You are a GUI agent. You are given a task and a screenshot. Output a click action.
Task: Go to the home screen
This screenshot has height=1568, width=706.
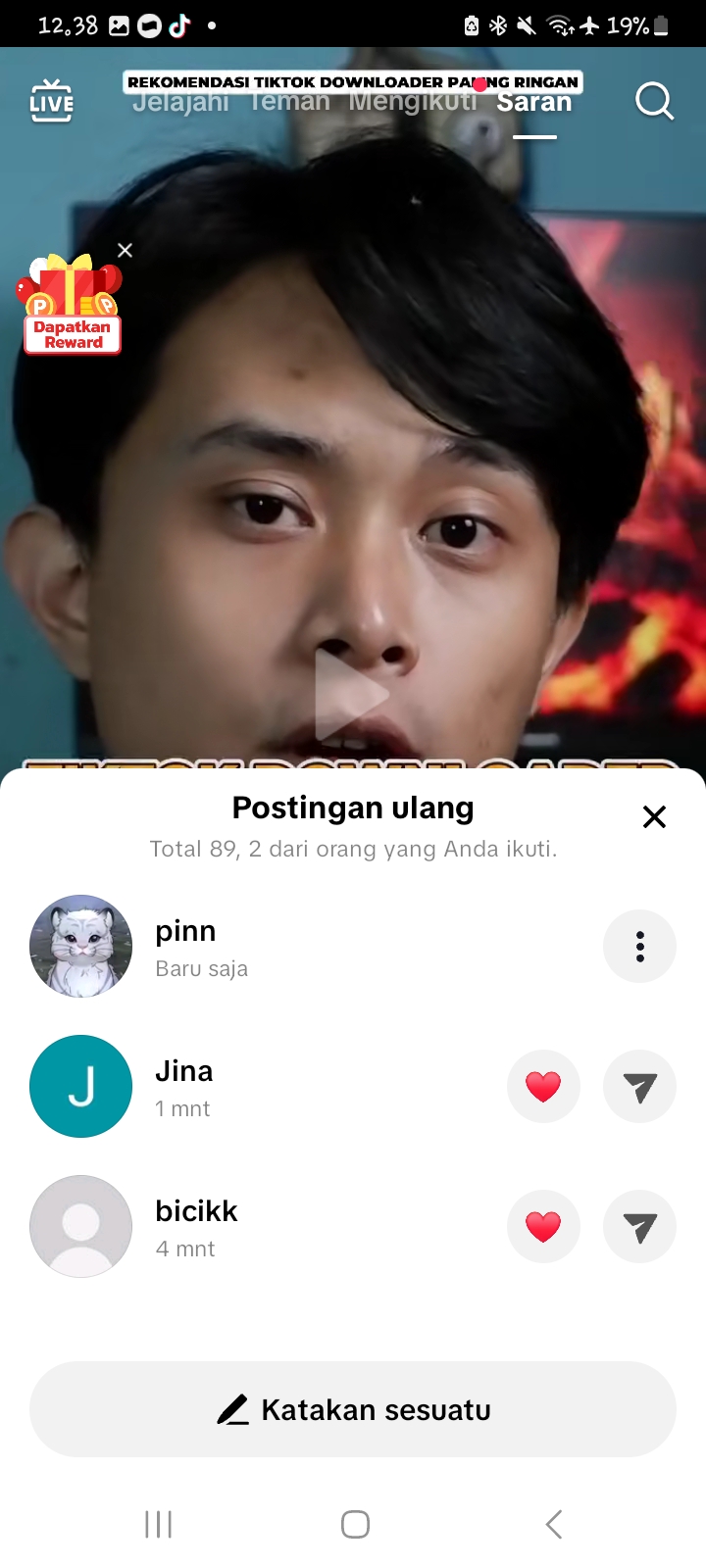[x=355, y=1524]
